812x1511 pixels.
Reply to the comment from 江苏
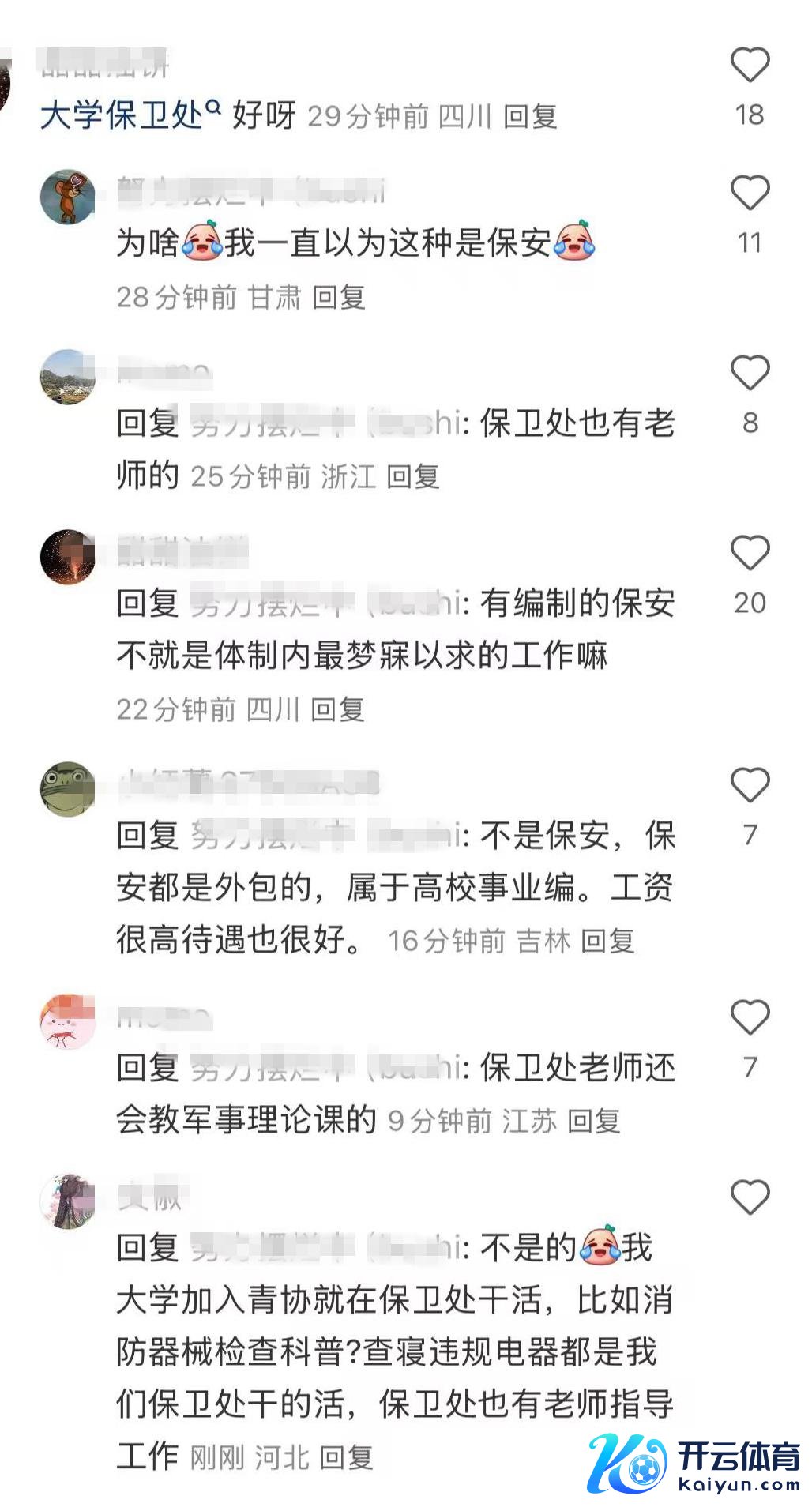(x=593, y=1120)
